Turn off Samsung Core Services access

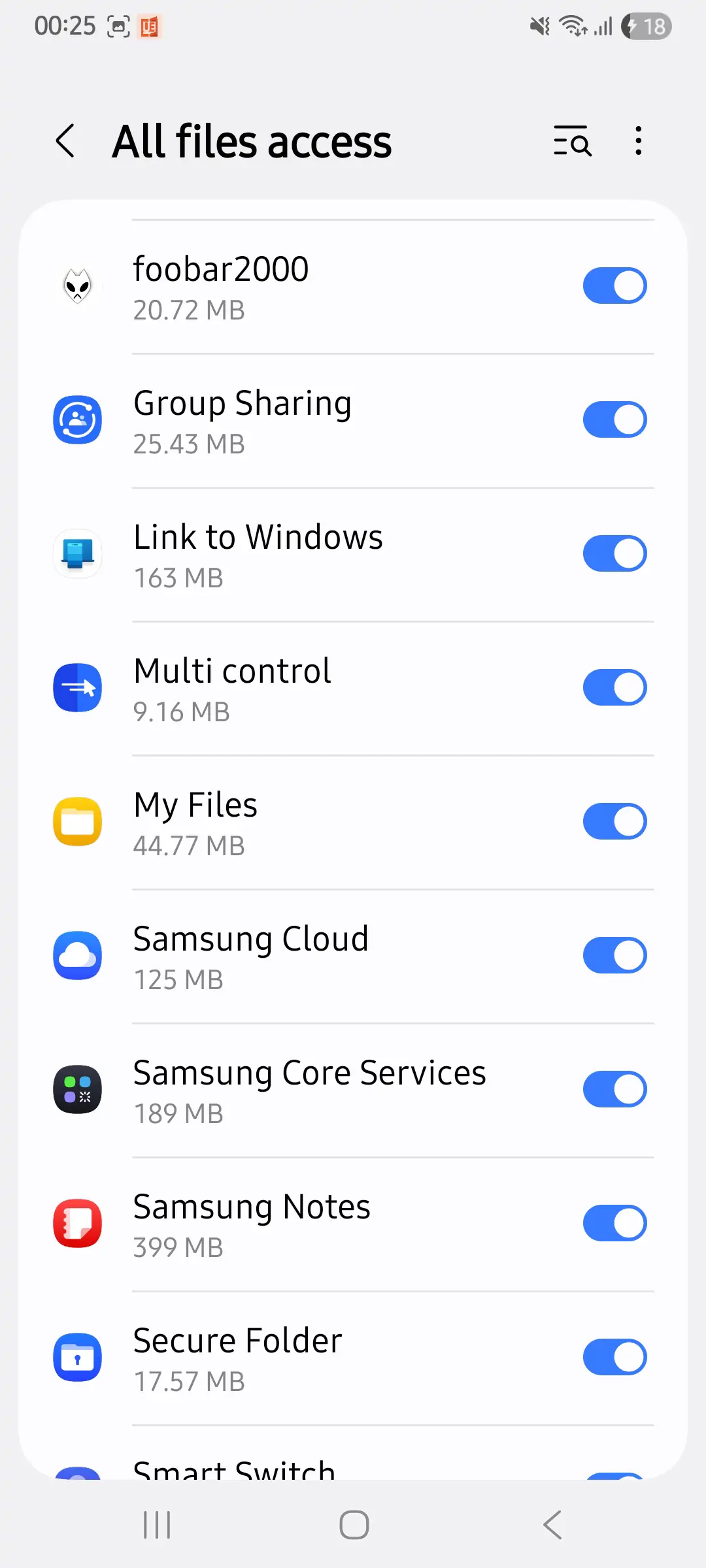[x=614, y=1089]
